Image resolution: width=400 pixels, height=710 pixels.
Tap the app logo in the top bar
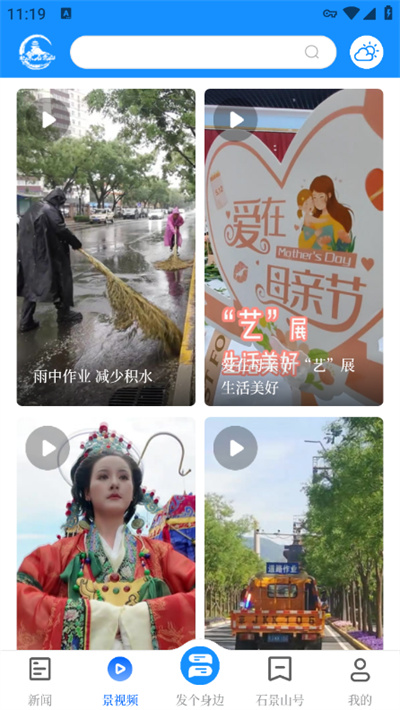pos(37,52)
